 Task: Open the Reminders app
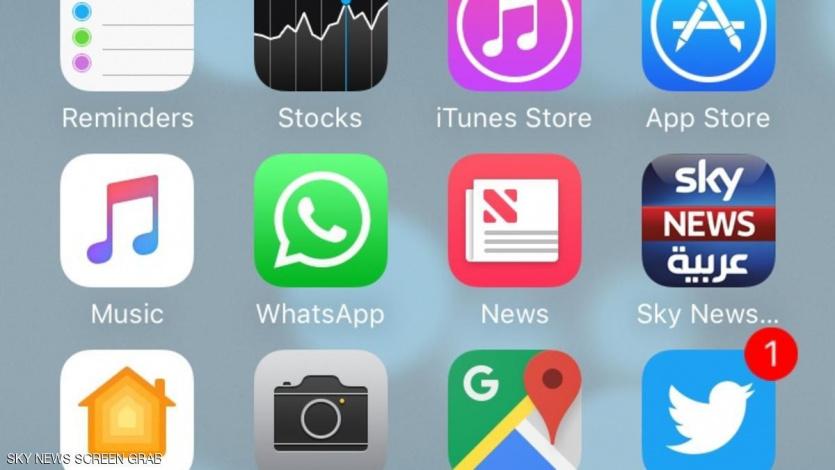click(126, 45)
